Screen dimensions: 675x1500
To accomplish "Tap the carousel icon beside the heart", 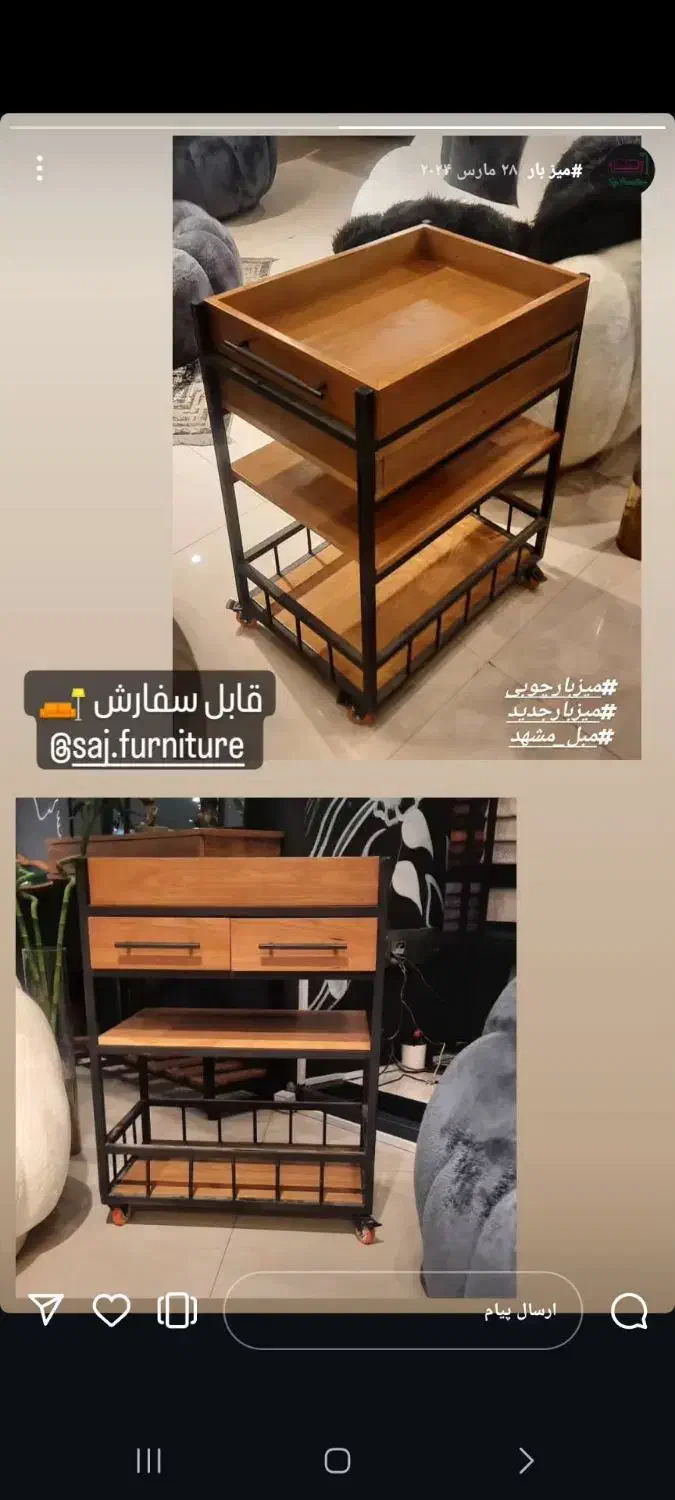I will (x=177, y=1311).
